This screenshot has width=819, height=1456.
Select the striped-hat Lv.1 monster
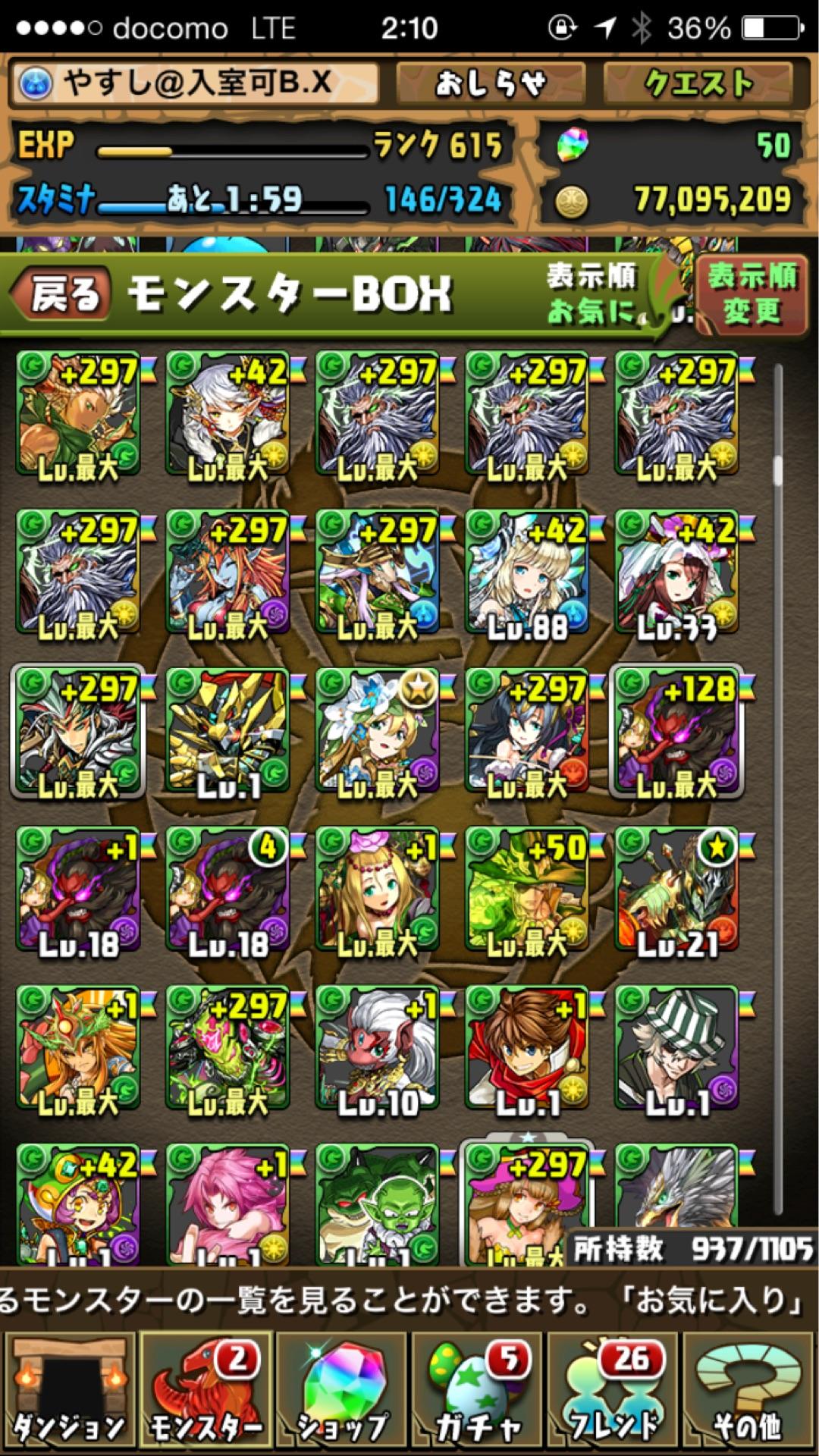677,1048
